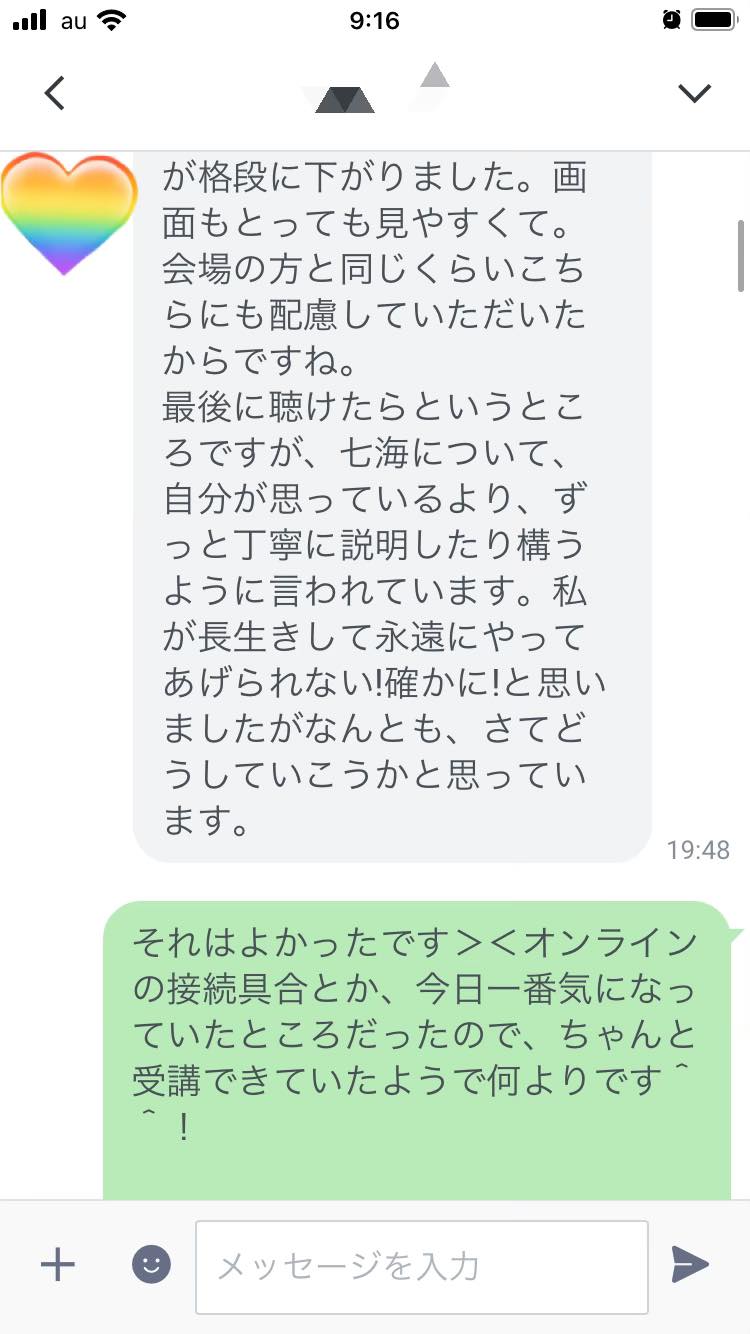The image size is (750, 1334).
Task: Expand the chat options chevron
Action: 694,93
